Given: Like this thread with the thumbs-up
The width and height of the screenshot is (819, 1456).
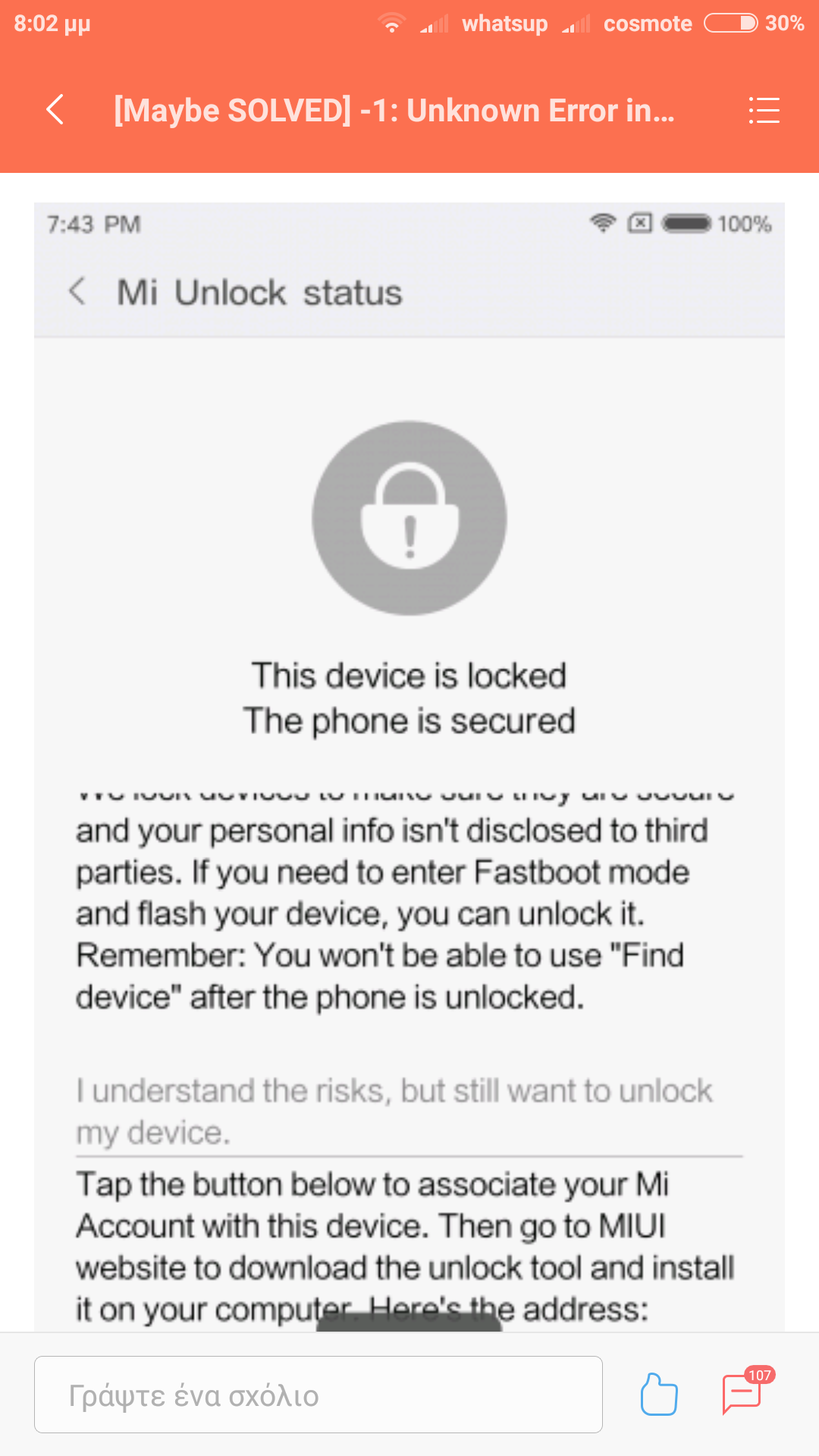Looking at the screenshot, I should 659,1394.
